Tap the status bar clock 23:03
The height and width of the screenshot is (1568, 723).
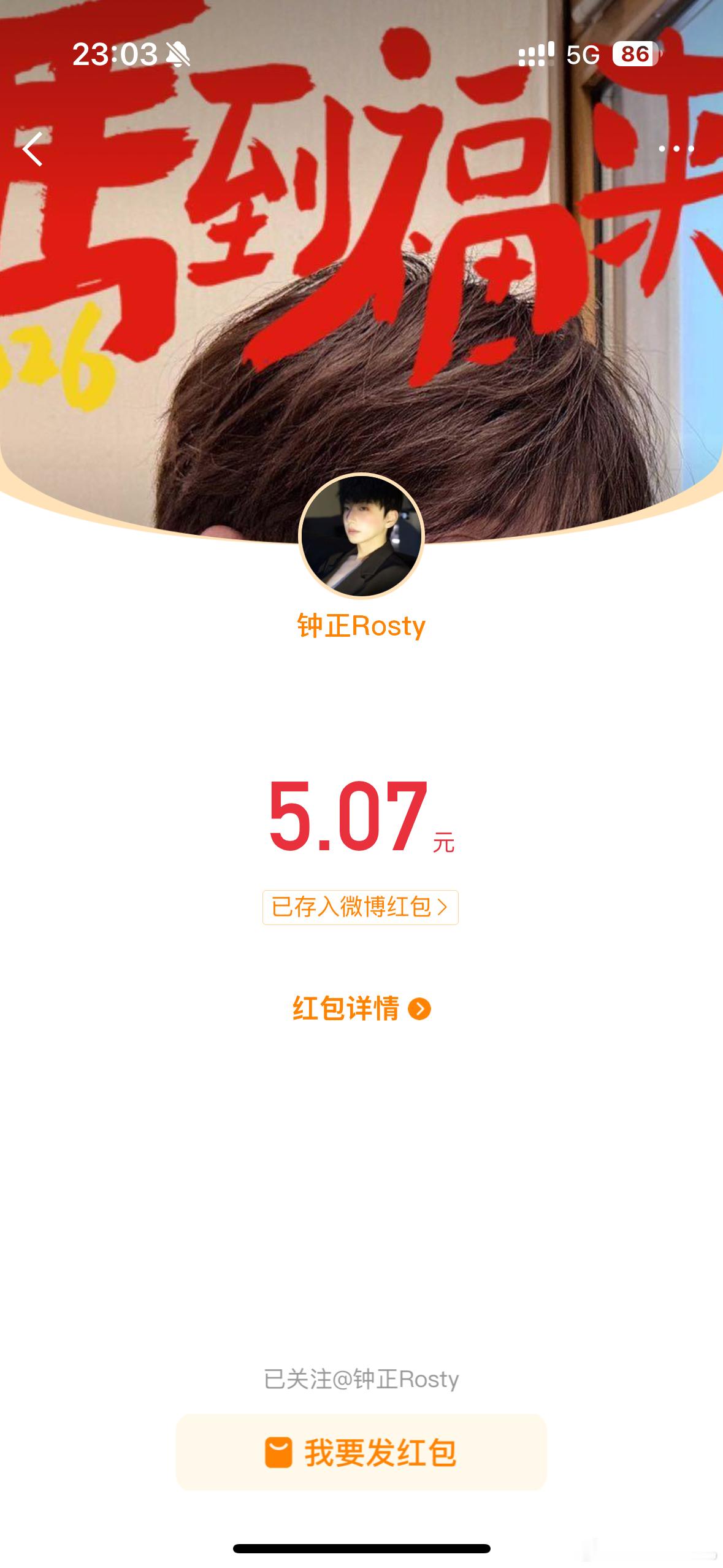click(x=114, y=55)
